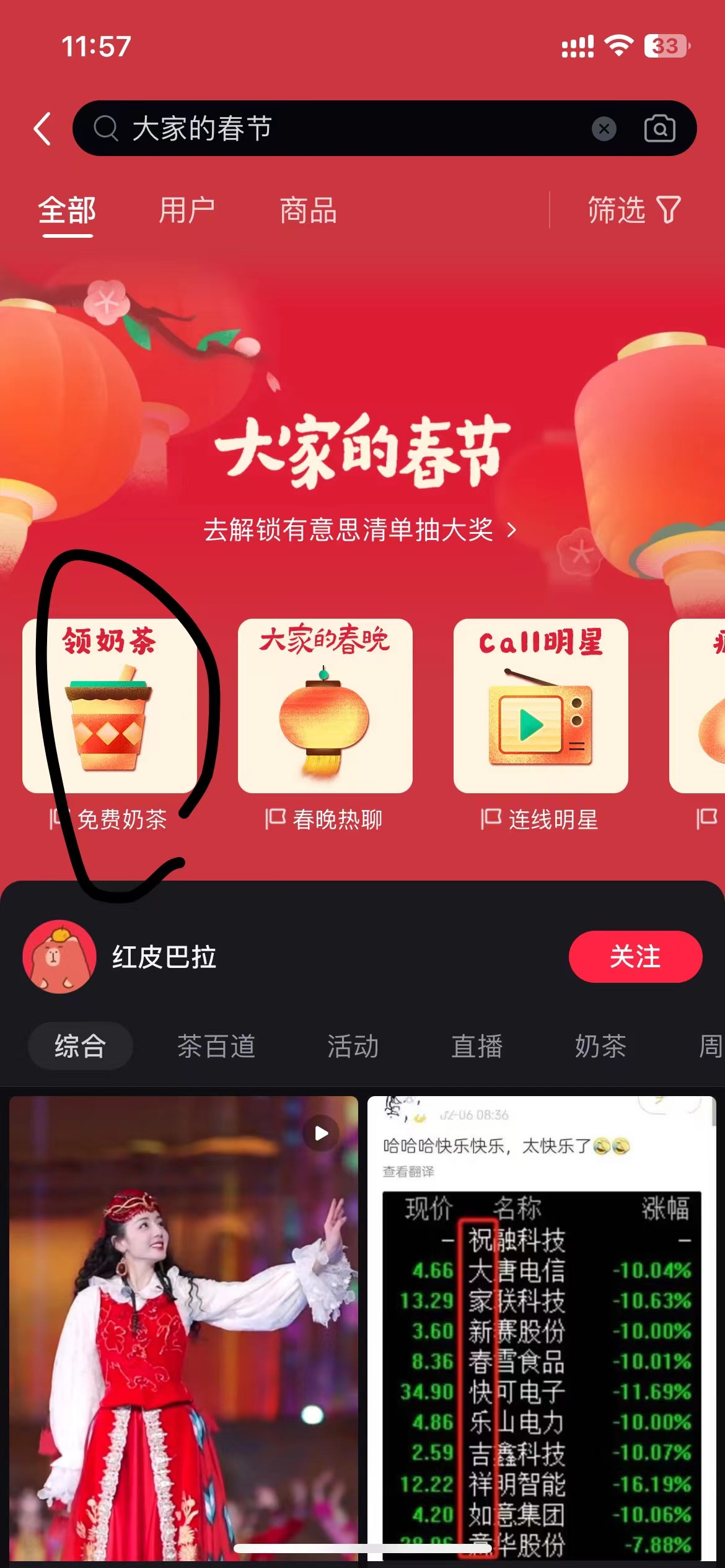
Task: Select the 奶茶 chip
Action: pyautogui.click(x=600, y=1047)
